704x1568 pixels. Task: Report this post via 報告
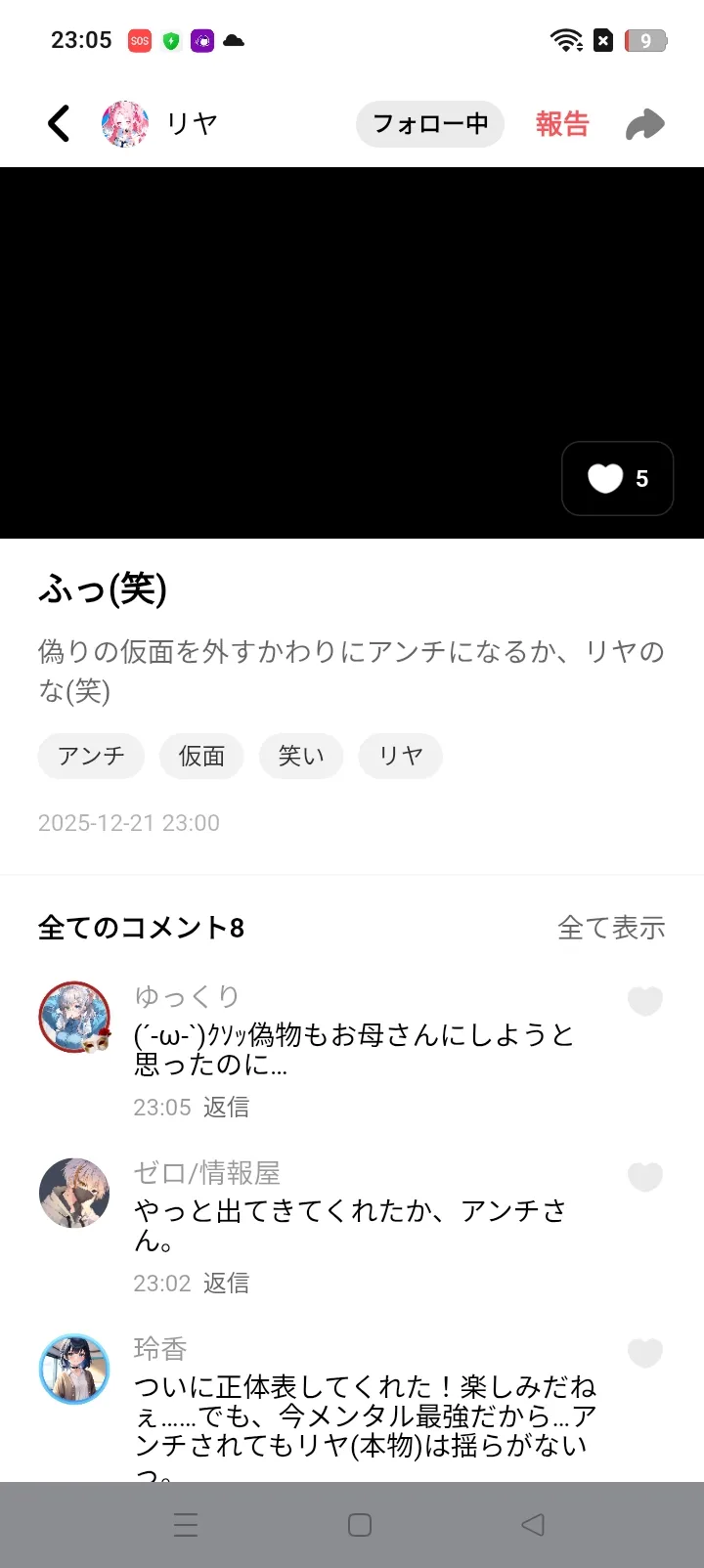click(562, 124)
